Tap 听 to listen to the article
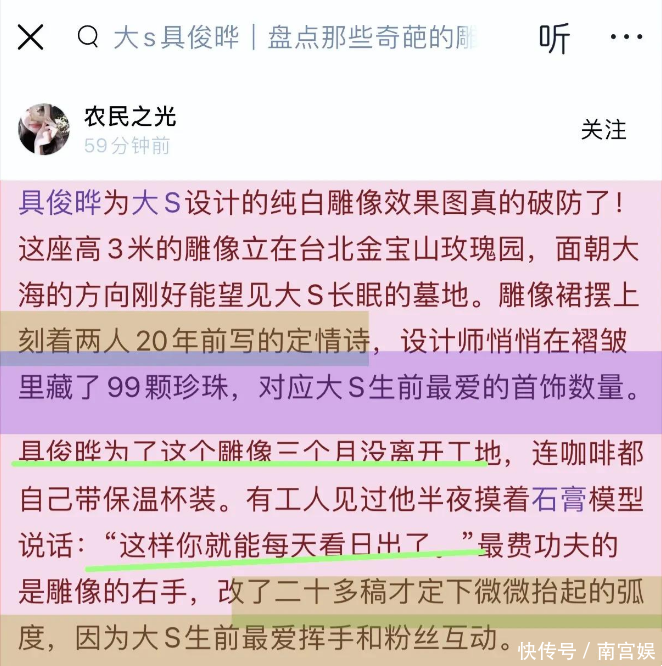 coord(554,38)
